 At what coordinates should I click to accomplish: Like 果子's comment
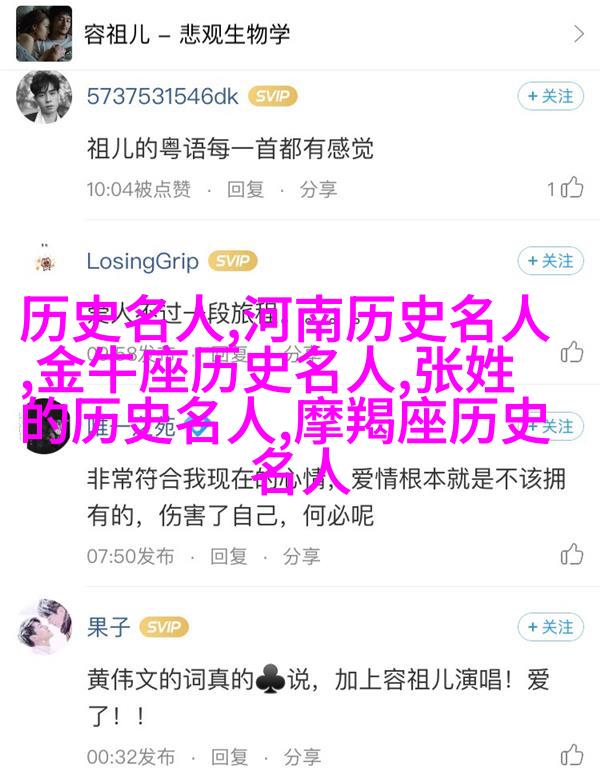tap(571, 754)
